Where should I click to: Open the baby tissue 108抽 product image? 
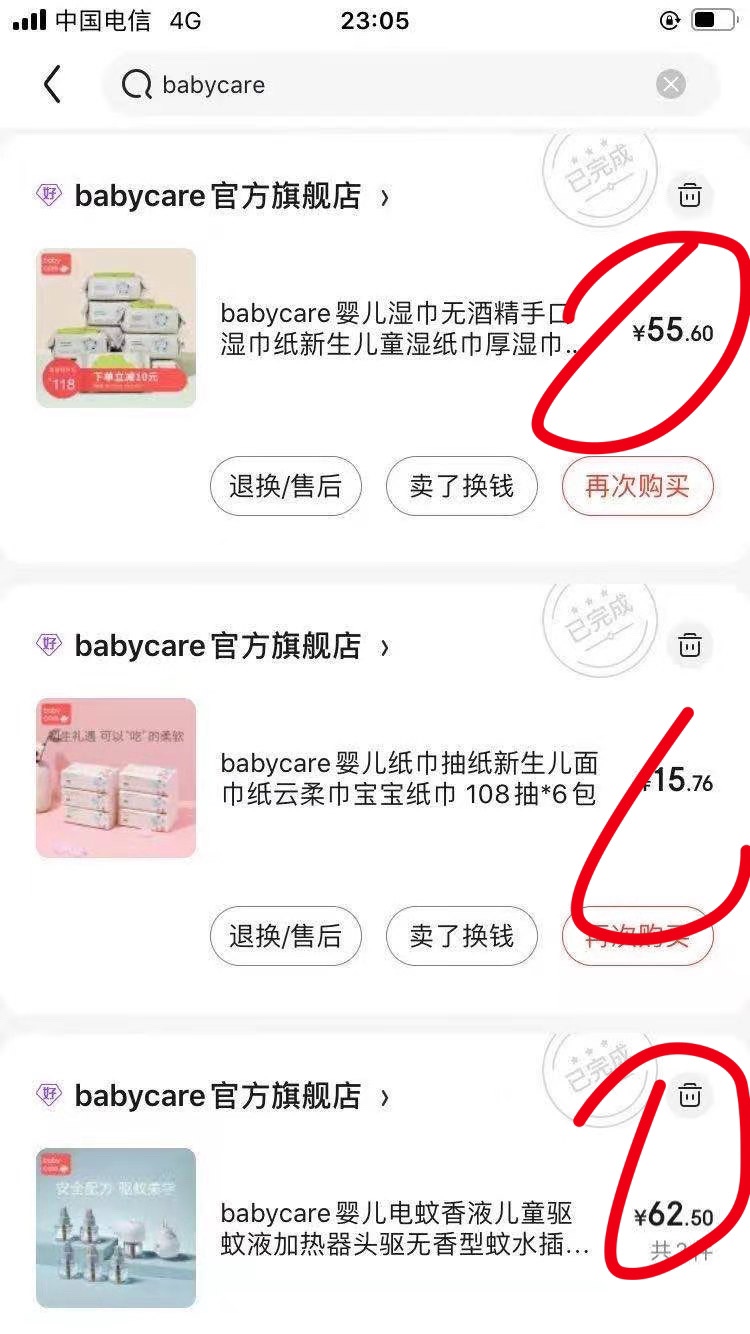click(116, 778)
